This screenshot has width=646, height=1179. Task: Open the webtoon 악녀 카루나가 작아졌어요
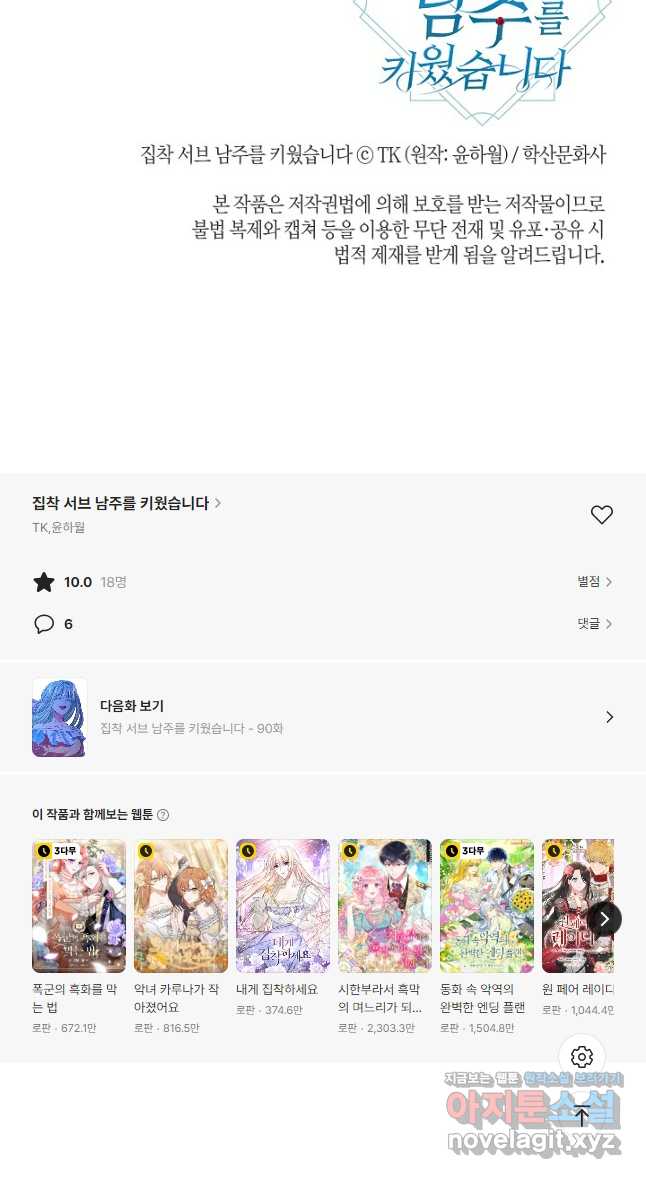(x=181, y=906)
